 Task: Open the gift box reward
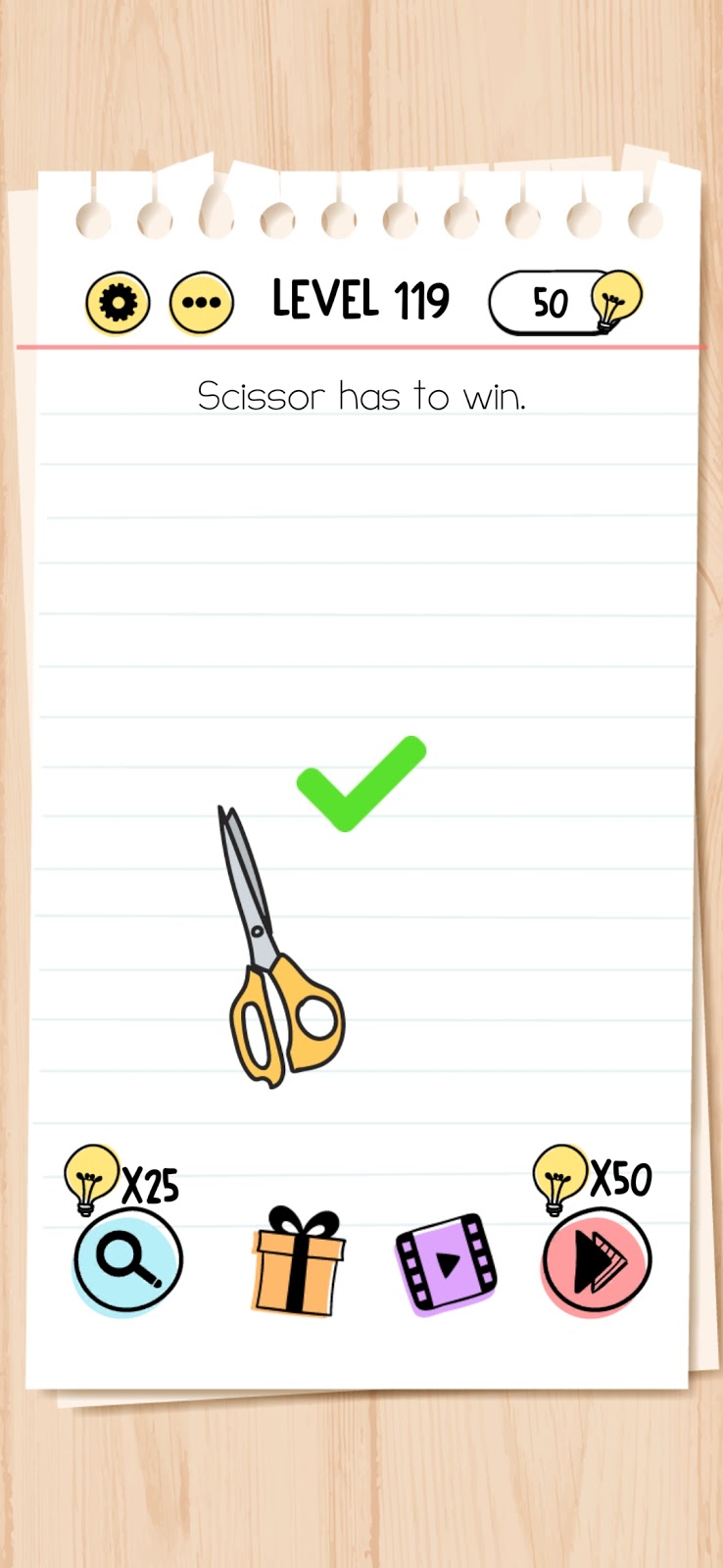(x=298, y=1262)
